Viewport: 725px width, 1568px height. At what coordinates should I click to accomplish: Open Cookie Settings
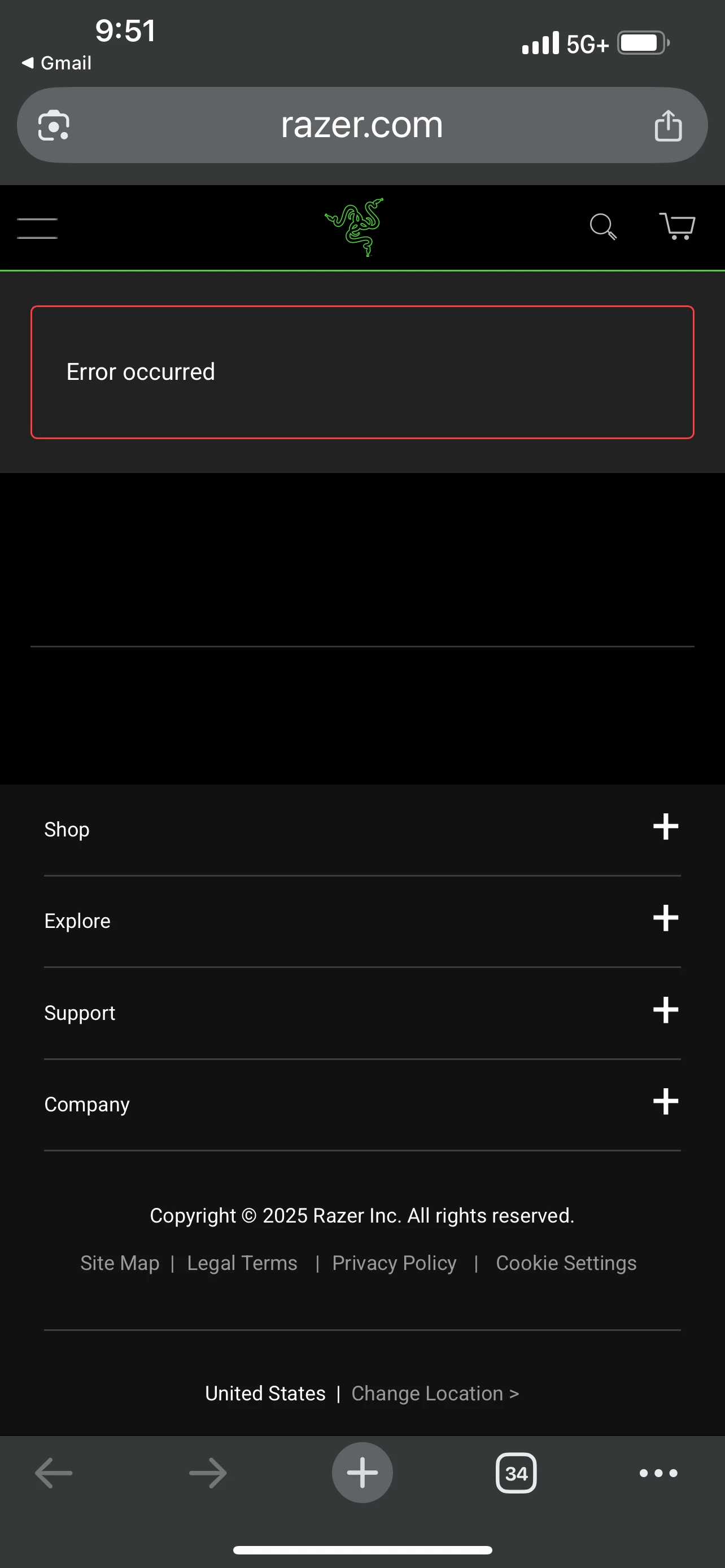566,1263
